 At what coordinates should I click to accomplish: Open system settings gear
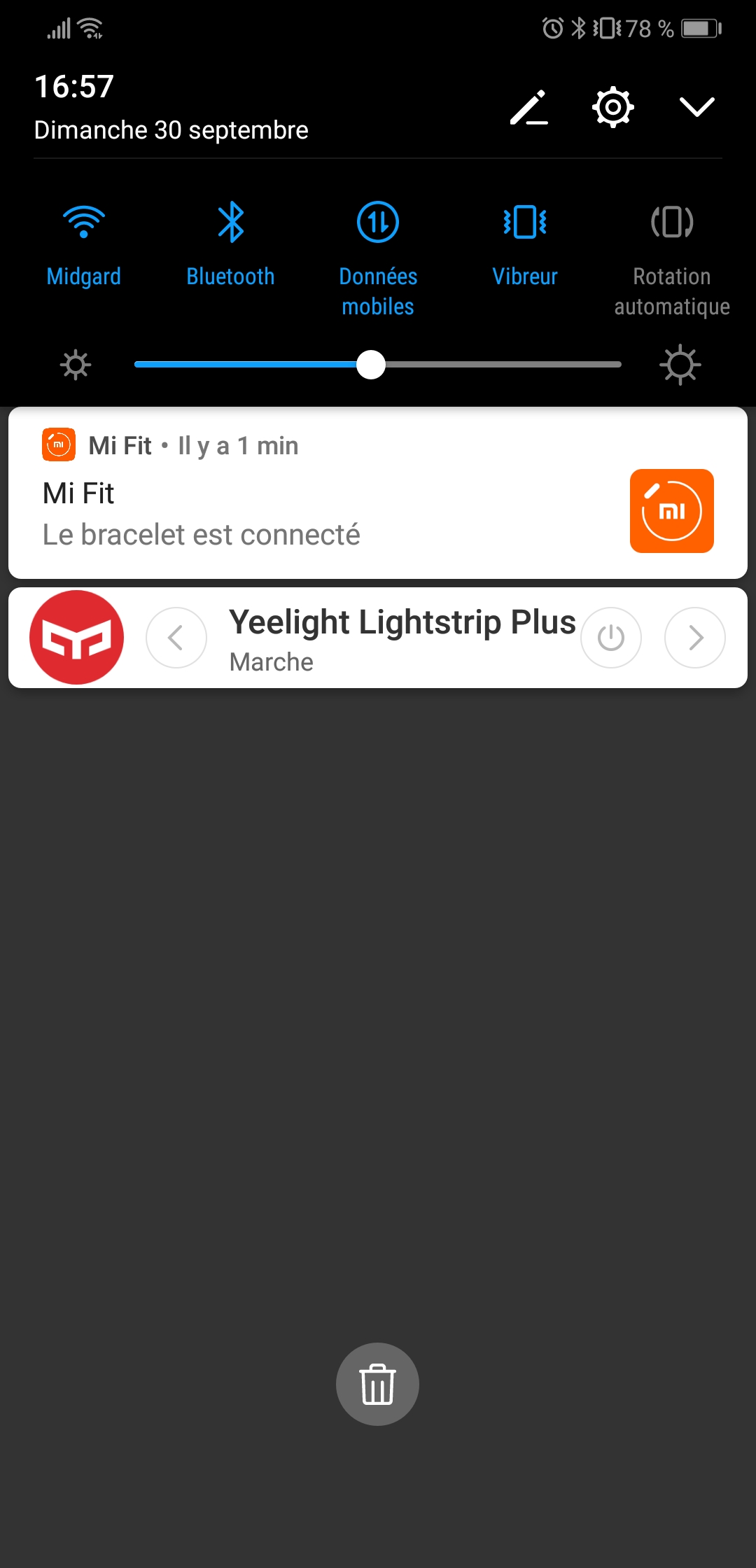pyautogui.click(x=612, y=108)
